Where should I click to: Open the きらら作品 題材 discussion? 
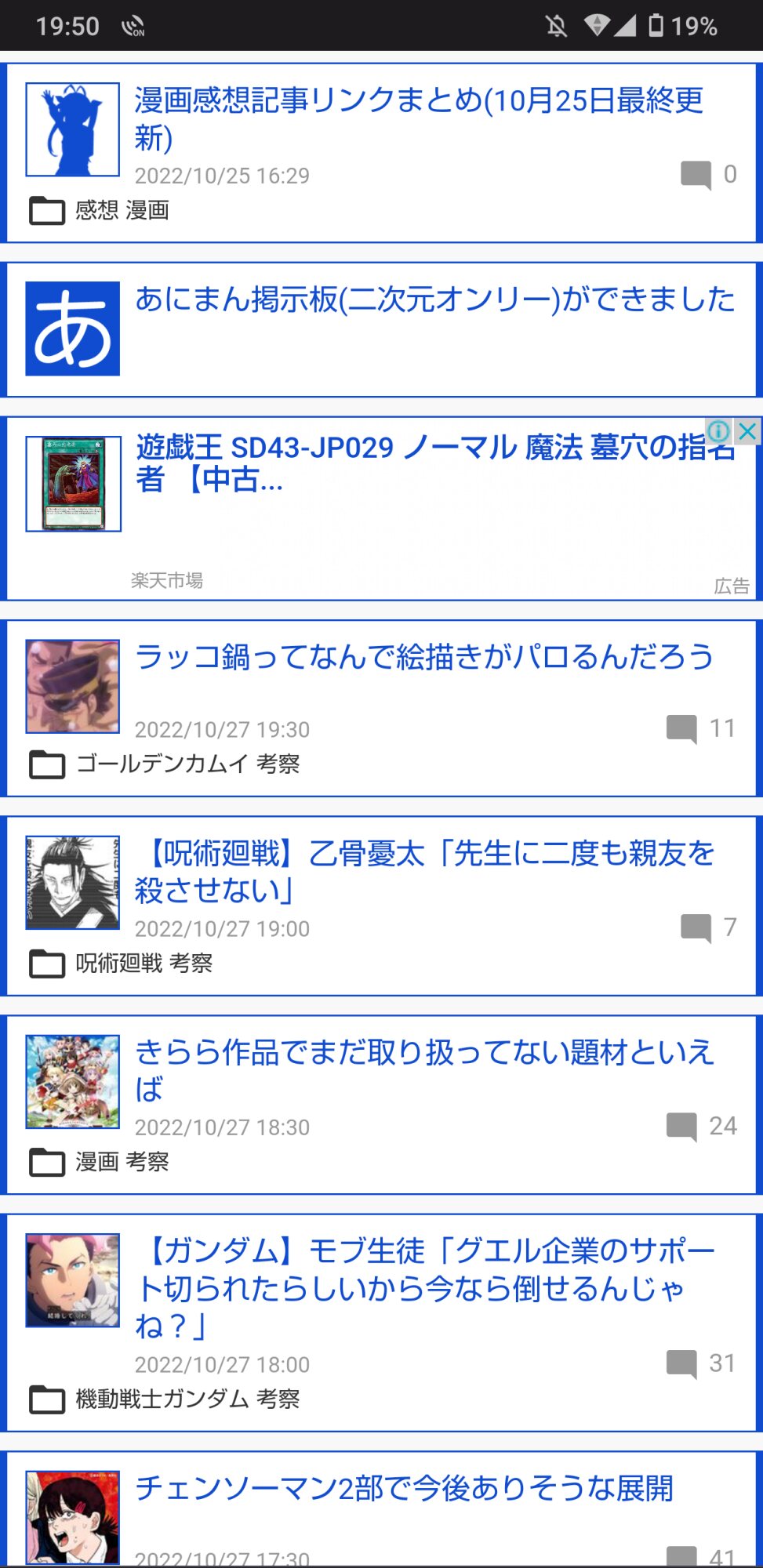coord(424,1070)
